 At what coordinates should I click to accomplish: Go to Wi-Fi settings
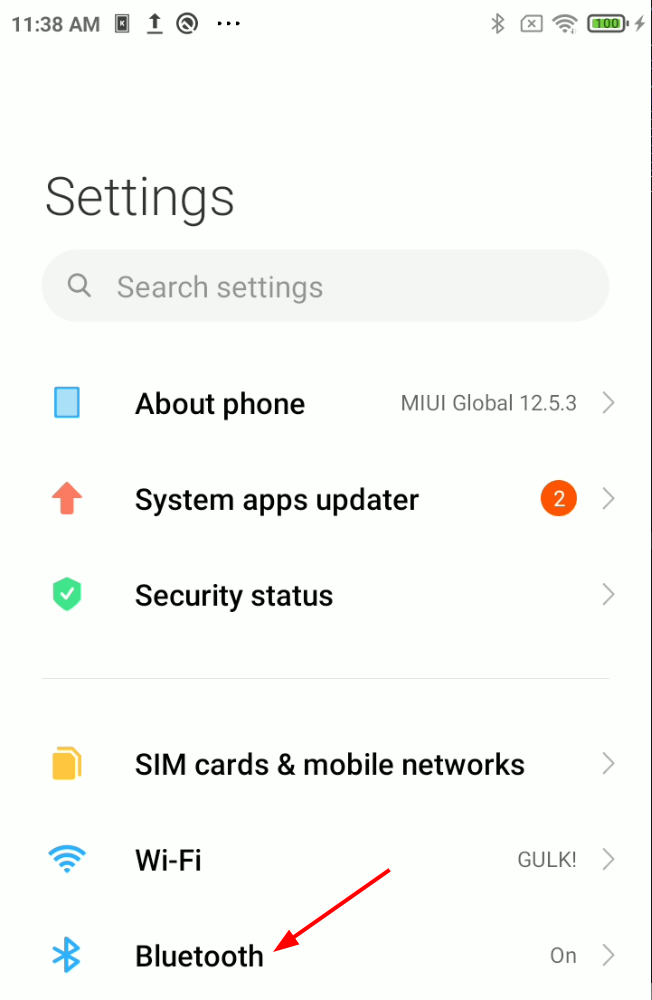325,860
